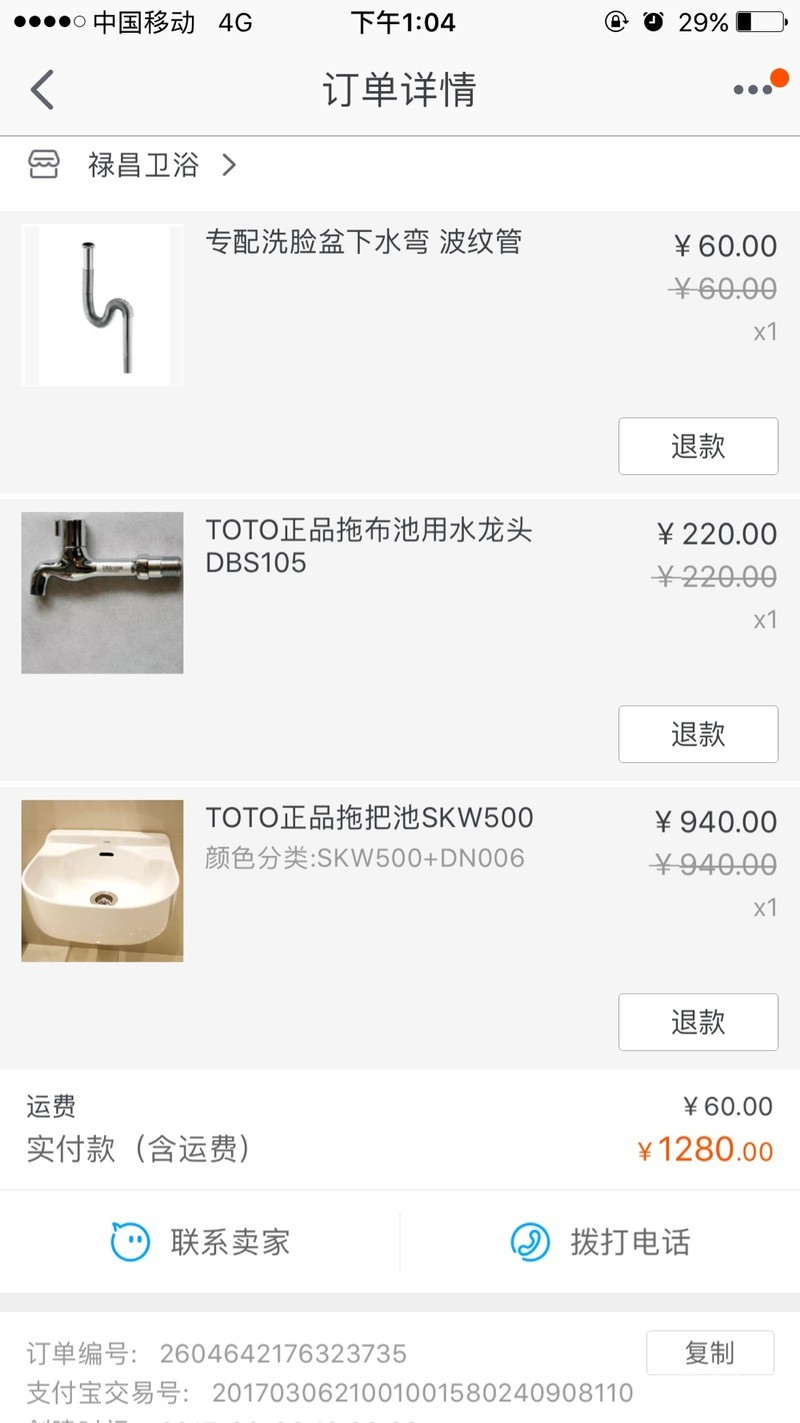This screenshot has width=800, height=1423.
Task: Request 退款 for TOTO正品拖布池用水龙头 DBS105
Action: [698, 734]
